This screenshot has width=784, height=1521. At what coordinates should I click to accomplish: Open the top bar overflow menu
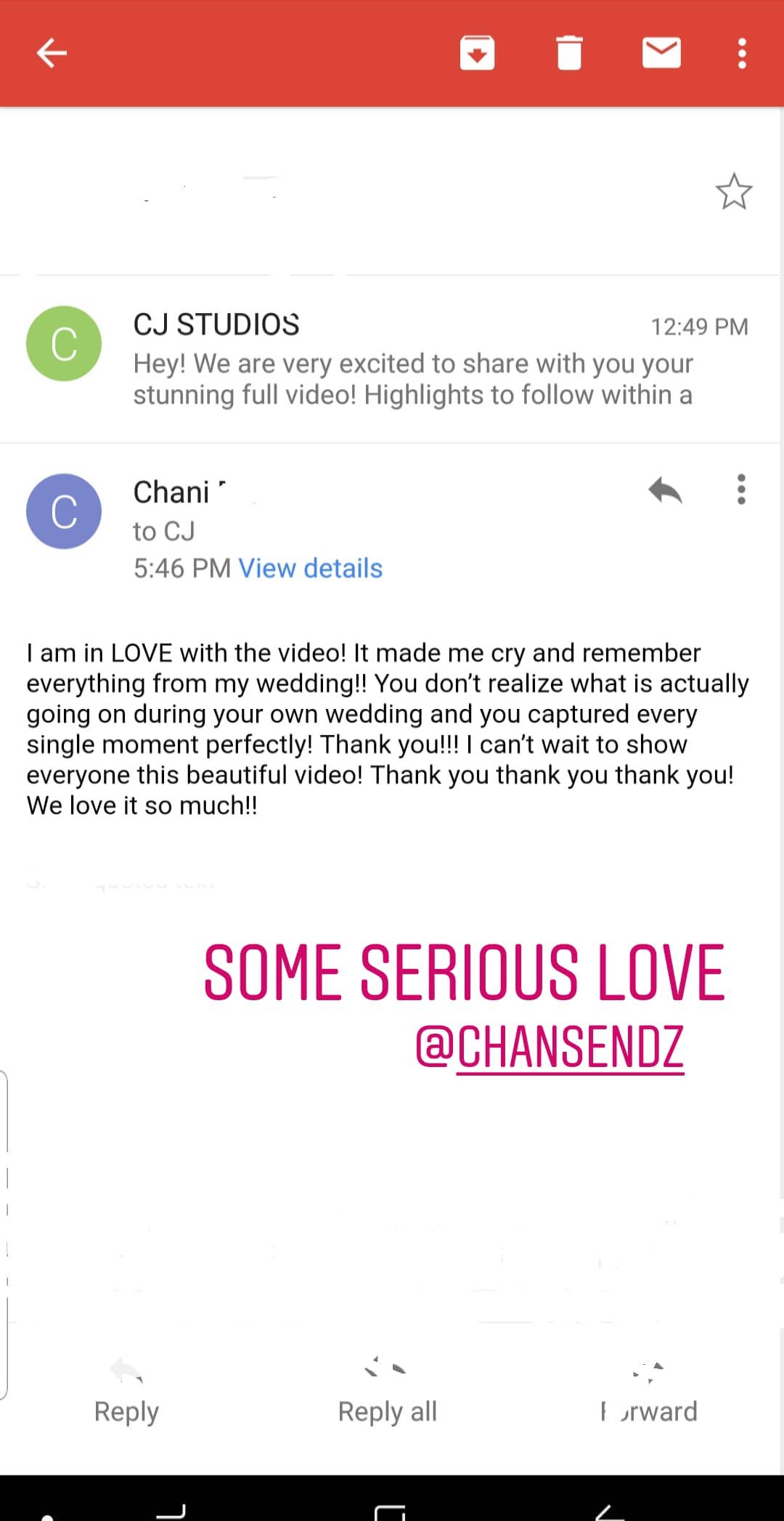742,53
